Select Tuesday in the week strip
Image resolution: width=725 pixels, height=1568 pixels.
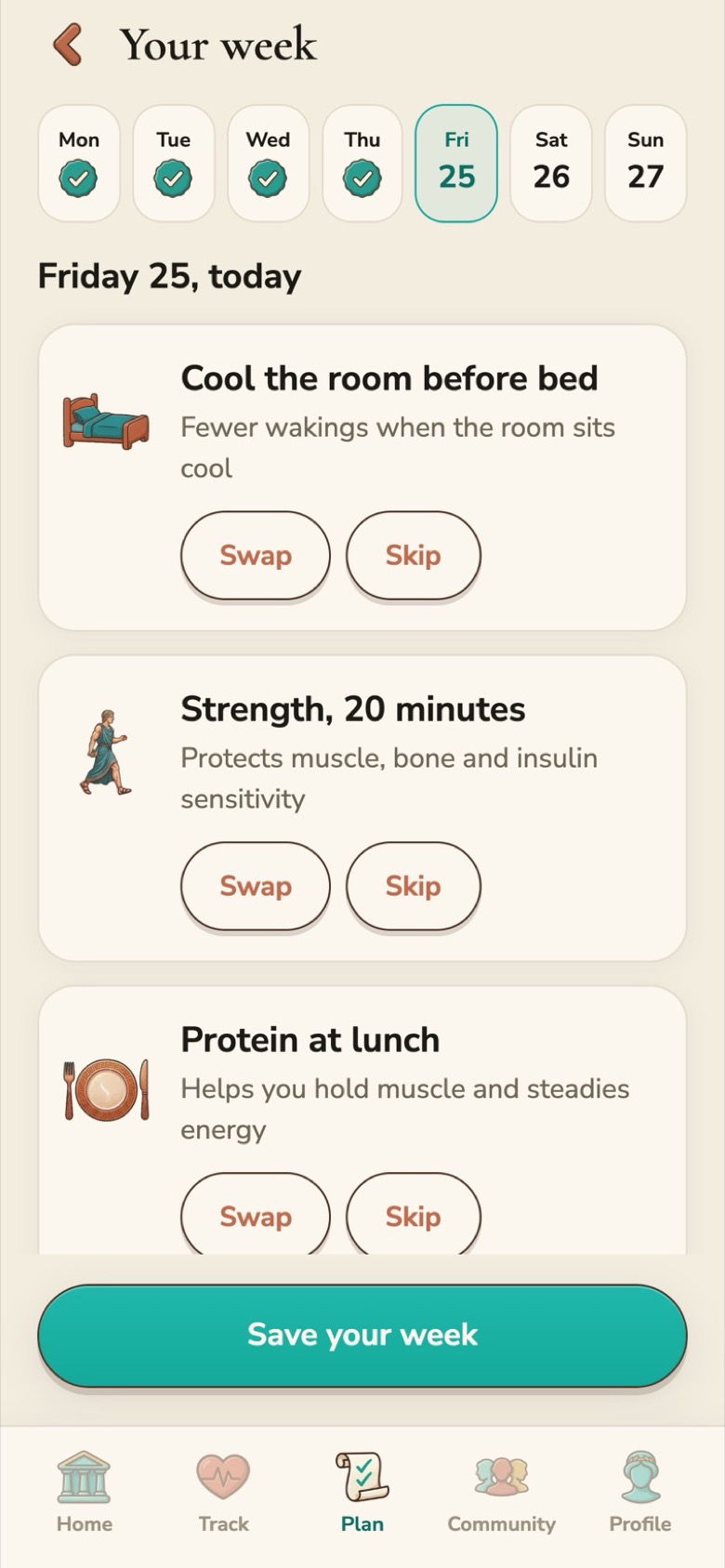pos(174,164)
